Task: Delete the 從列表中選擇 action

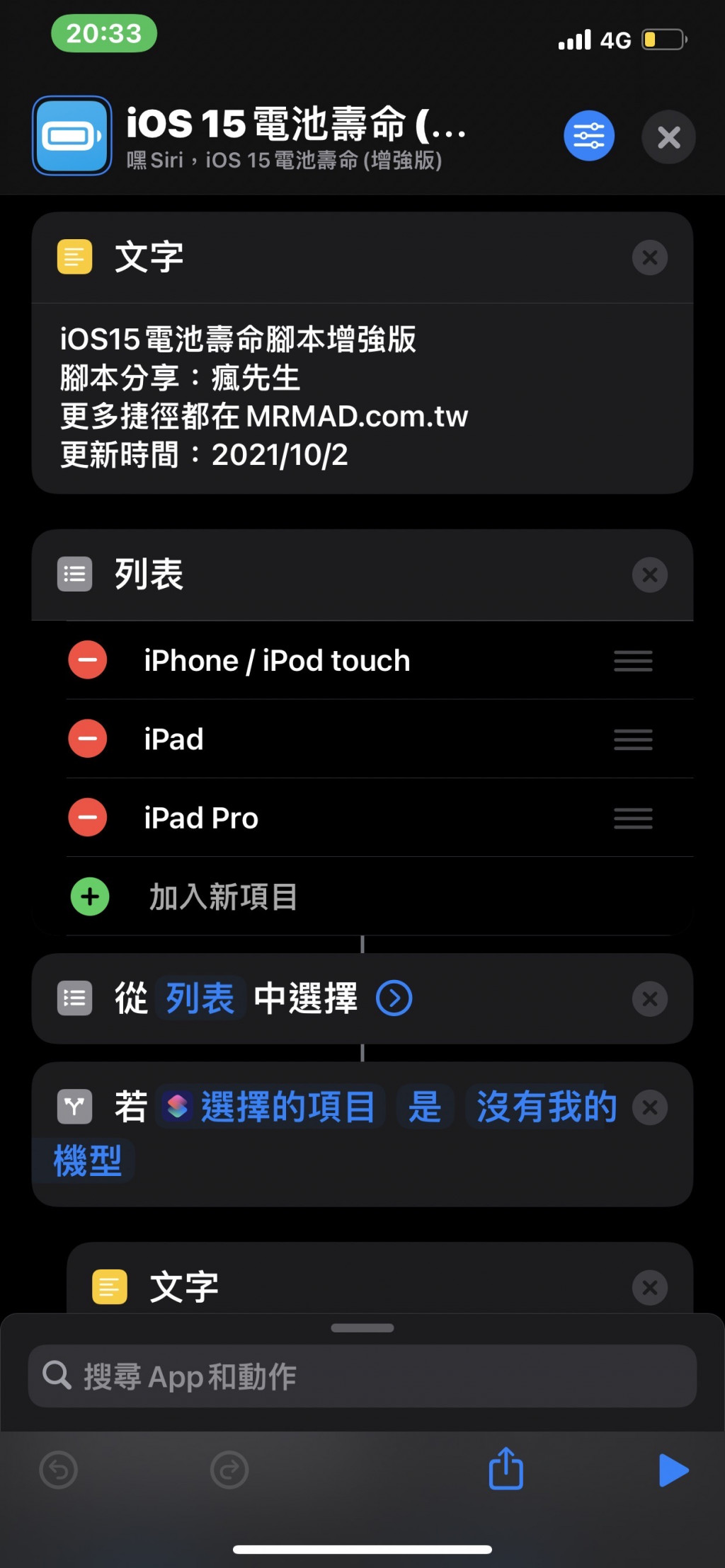Action: coord(649,999)
